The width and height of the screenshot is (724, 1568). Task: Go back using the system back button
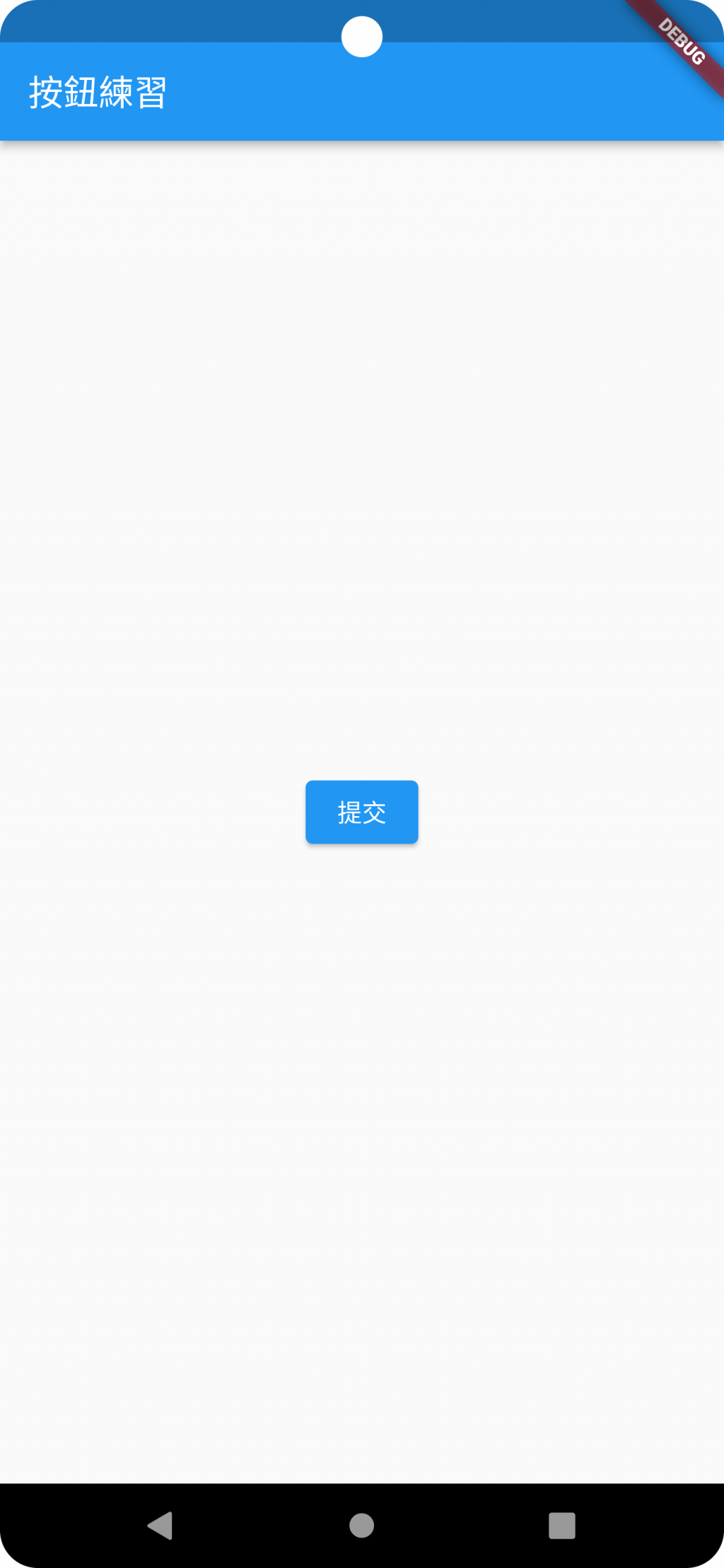click(160, 1525)
